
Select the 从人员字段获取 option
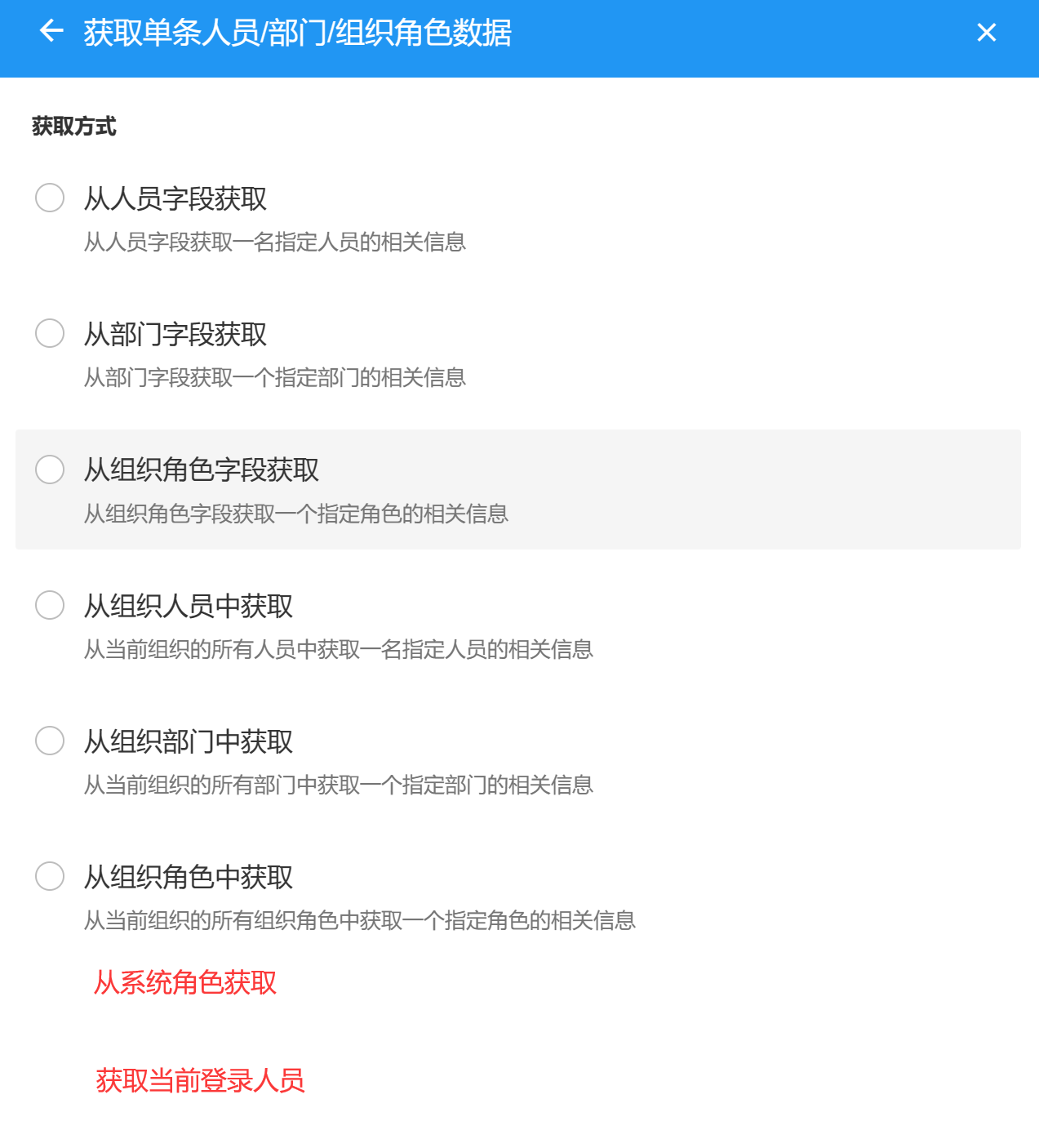click(x=50, y=198)
